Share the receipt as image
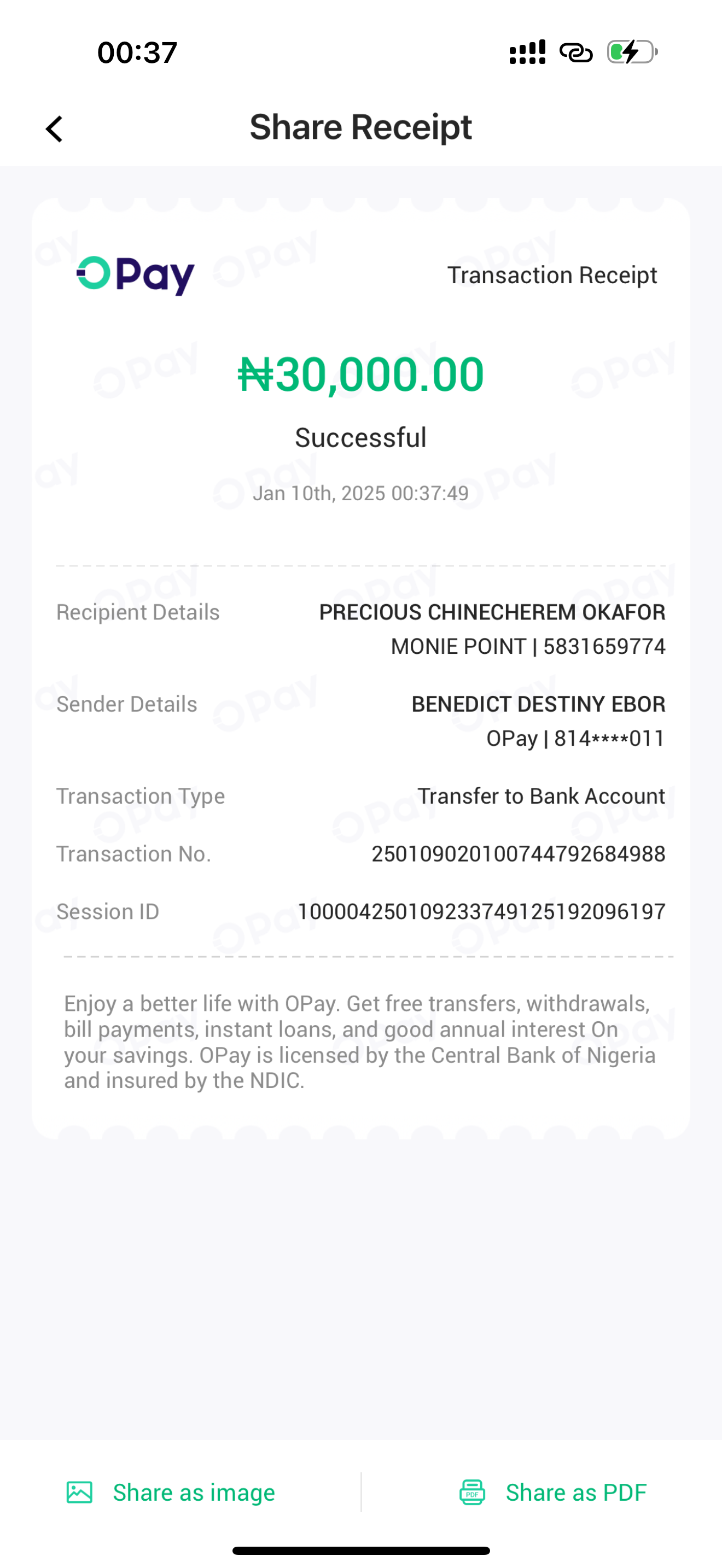The image size is (722, 1568). (171, 1492)
